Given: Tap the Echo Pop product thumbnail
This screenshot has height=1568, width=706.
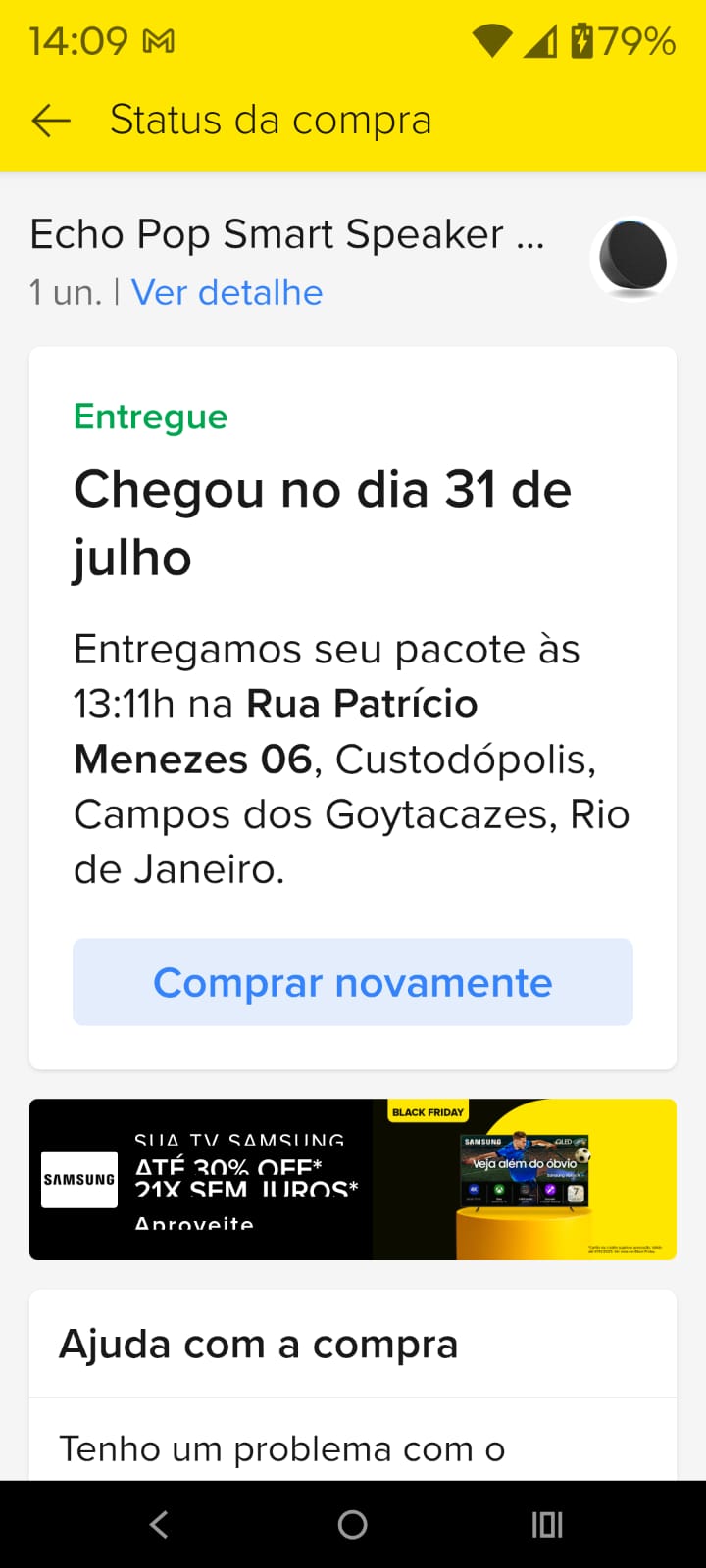Looking at the screenshot, I should (632, 259).
